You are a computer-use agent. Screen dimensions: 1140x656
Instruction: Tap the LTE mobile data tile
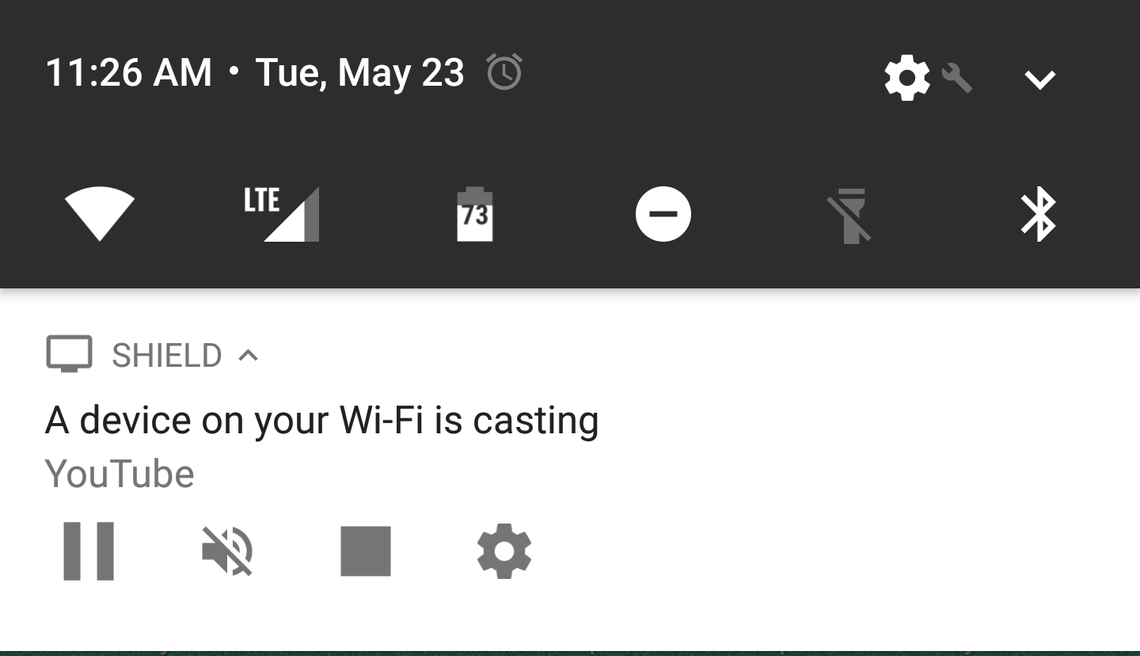click(281, 214)
